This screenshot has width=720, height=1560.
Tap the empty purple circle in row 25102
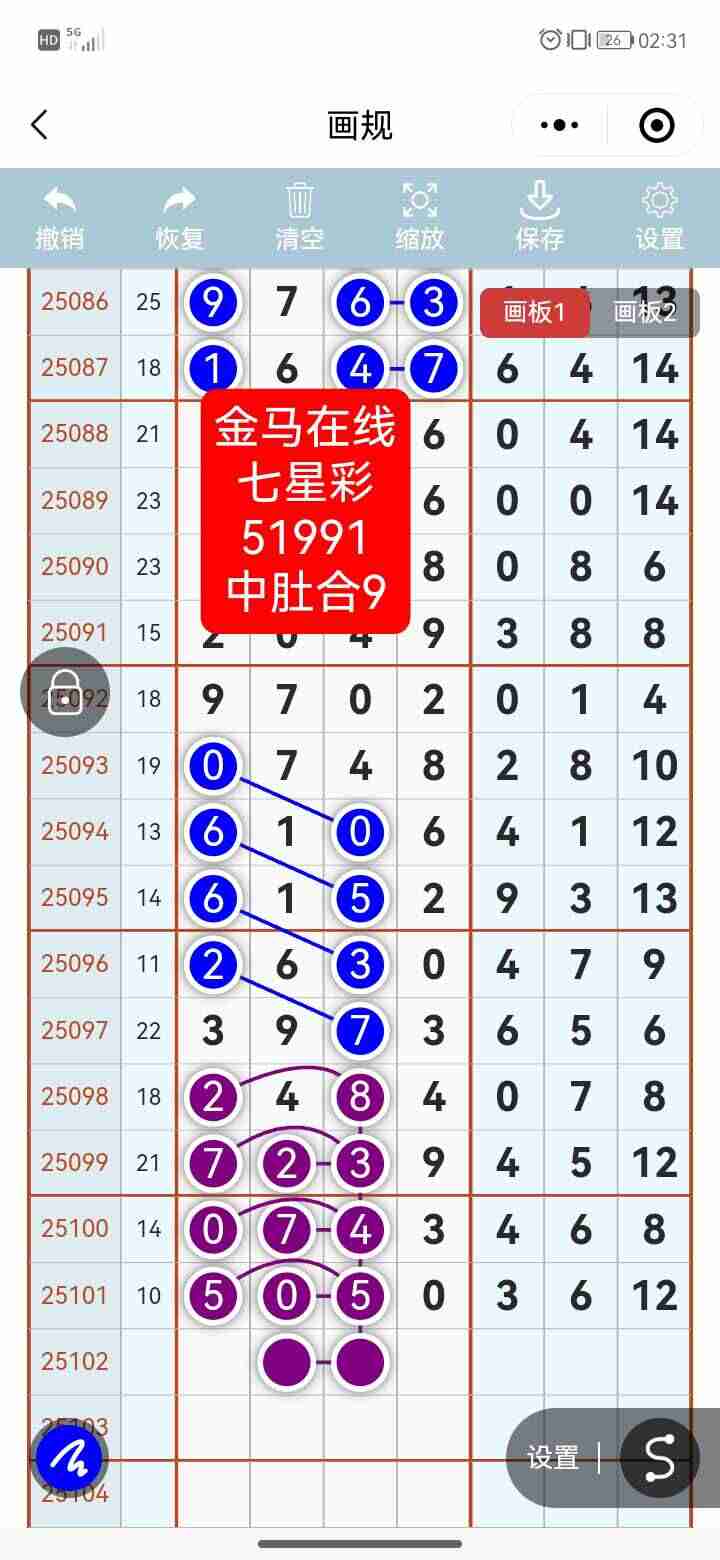(287, 1360)
